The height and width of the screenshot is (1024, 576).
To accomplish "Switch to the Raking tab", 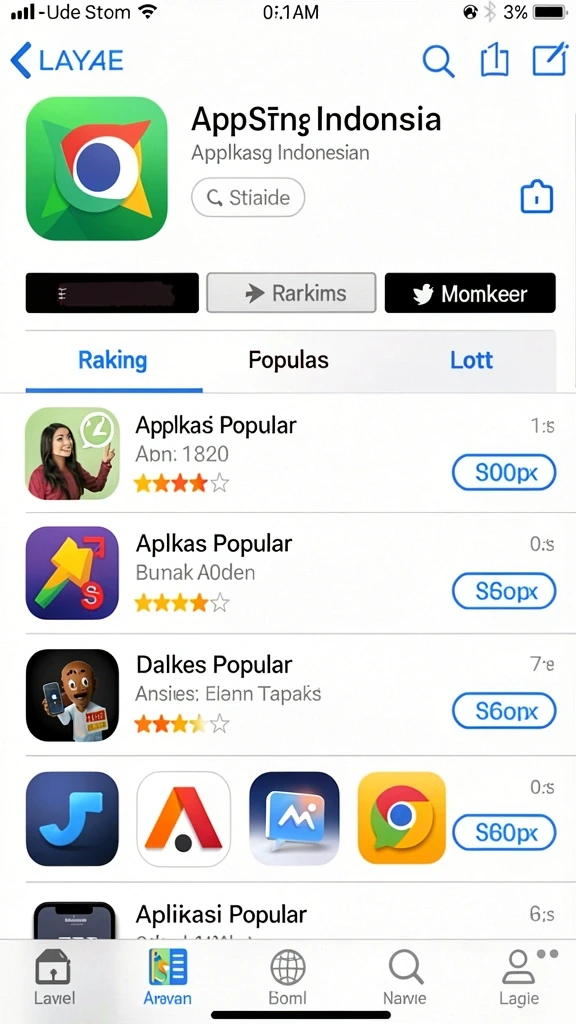I will (x=113, y=360).
